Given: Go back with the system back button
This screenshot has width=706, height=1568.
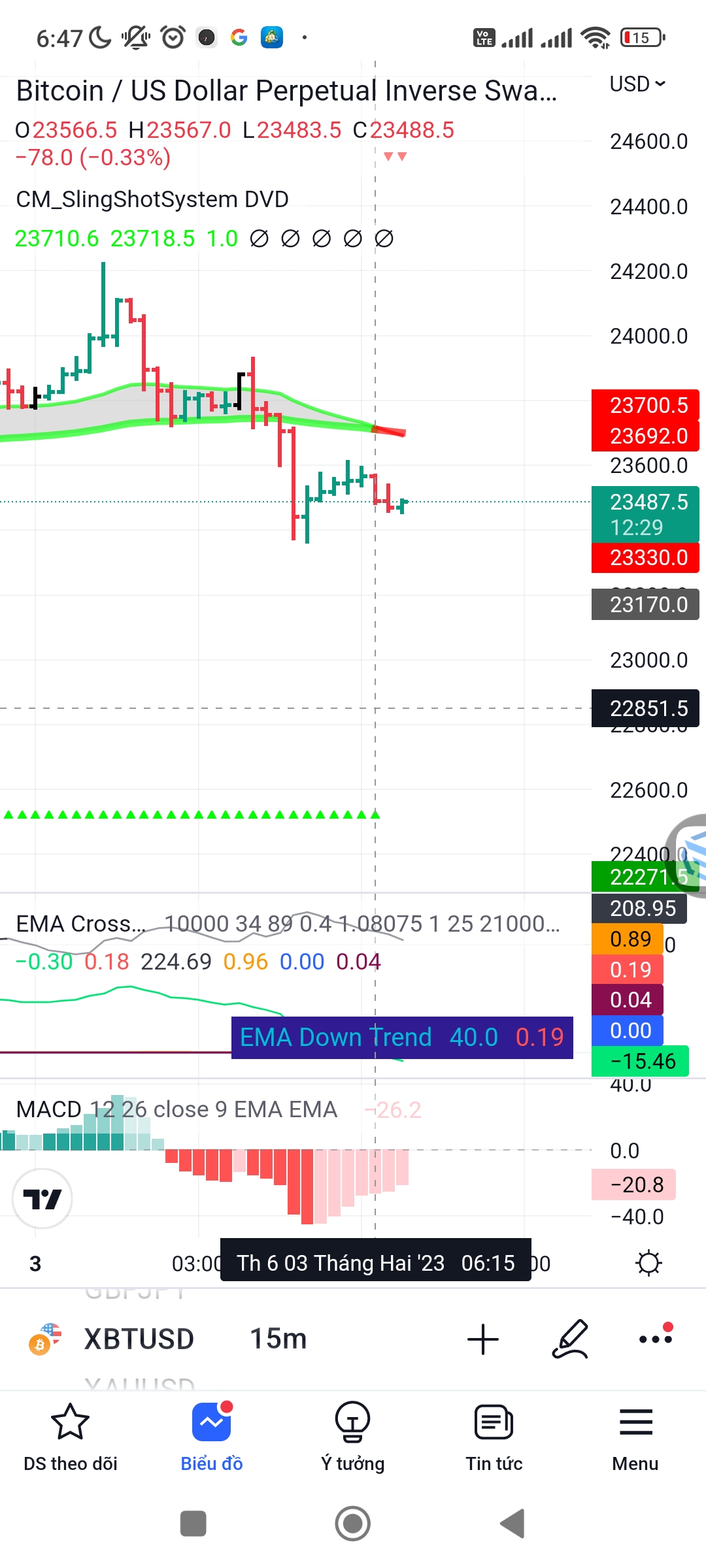Looking at the screenshot, I should click(513, 1524).
